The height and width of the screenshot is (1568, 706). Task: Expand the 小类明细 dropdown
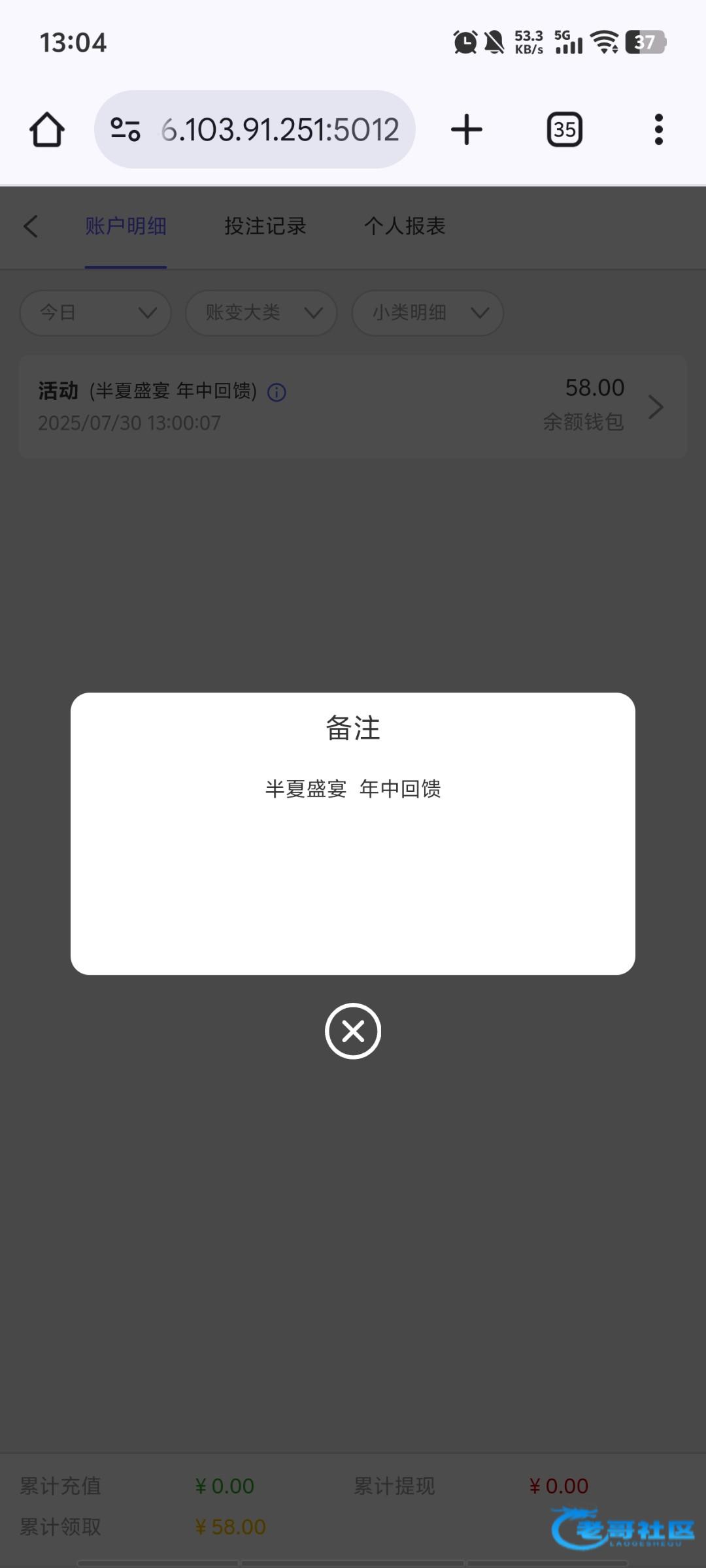click(428, 313)
